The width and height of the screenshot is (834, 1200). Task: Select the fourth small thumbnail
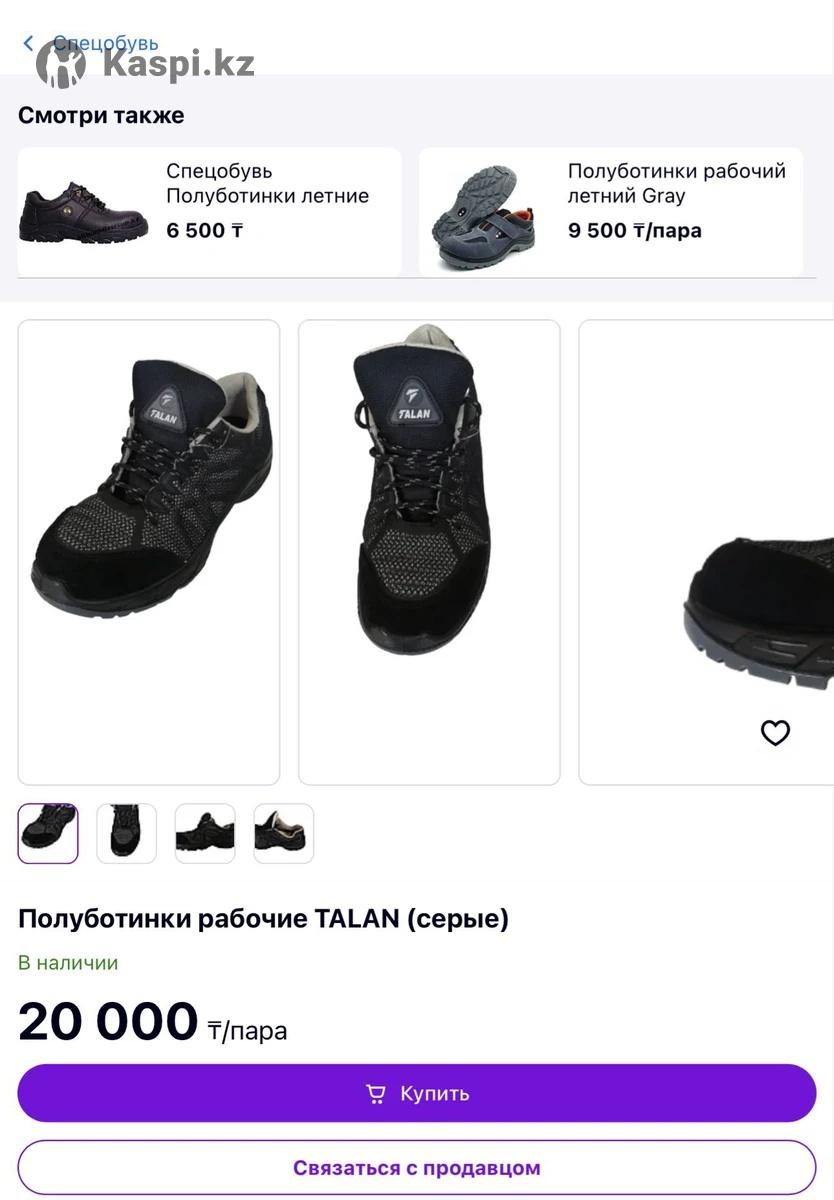point(284,833)
